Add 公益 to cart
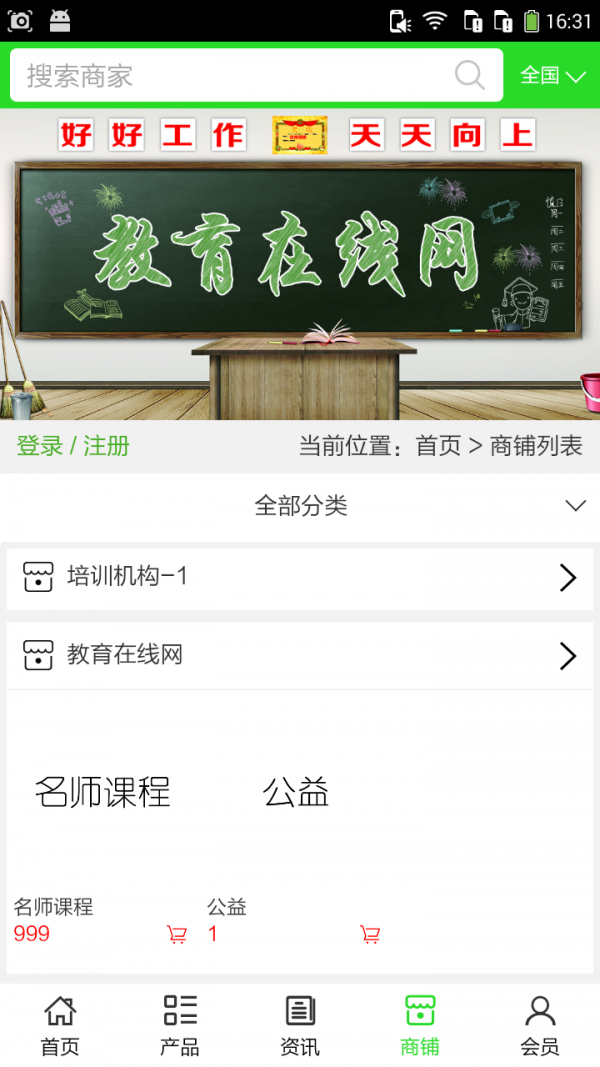The image size is (600, 1067). (x=370, y=935)
